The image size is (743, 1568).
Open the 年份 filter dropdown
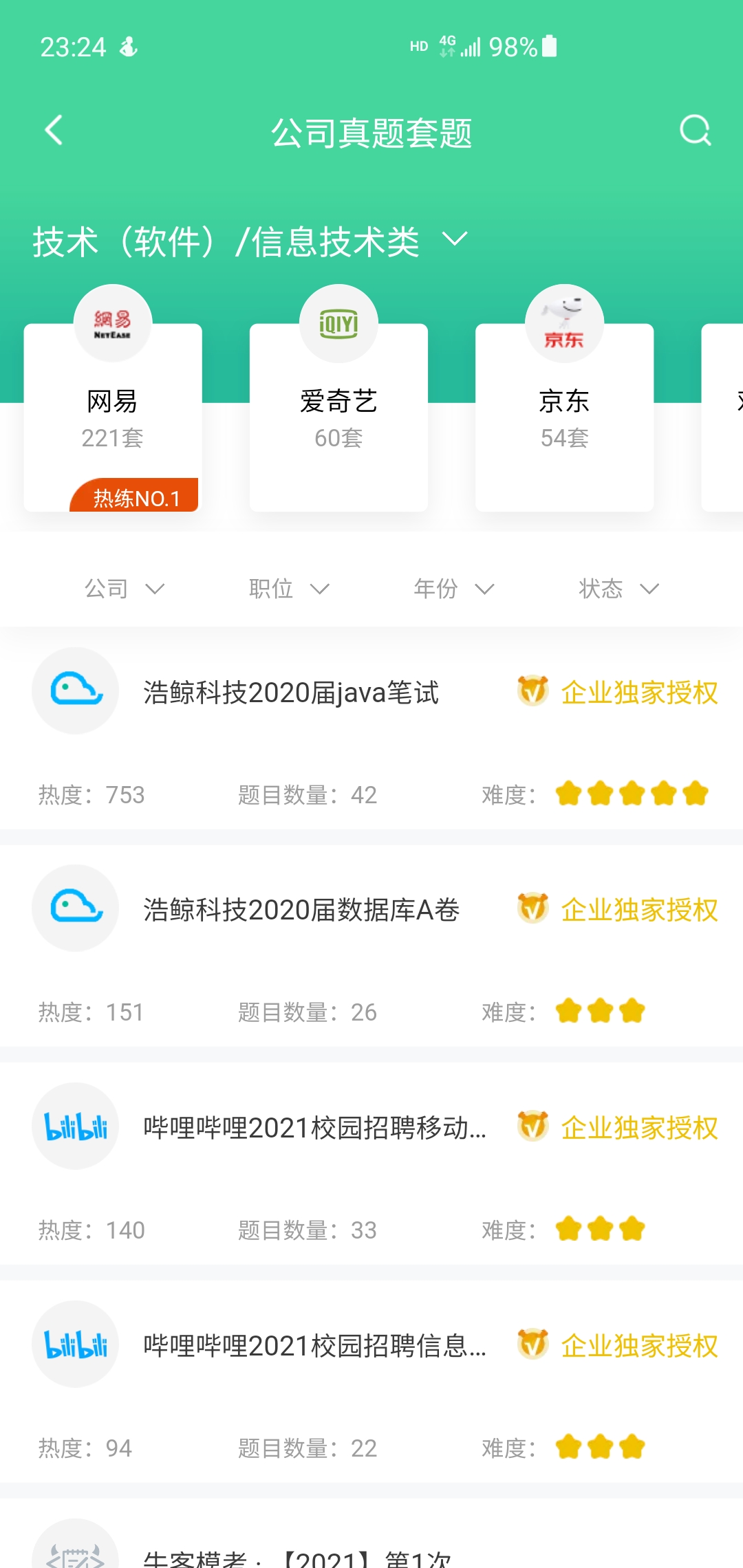(454, 589)
